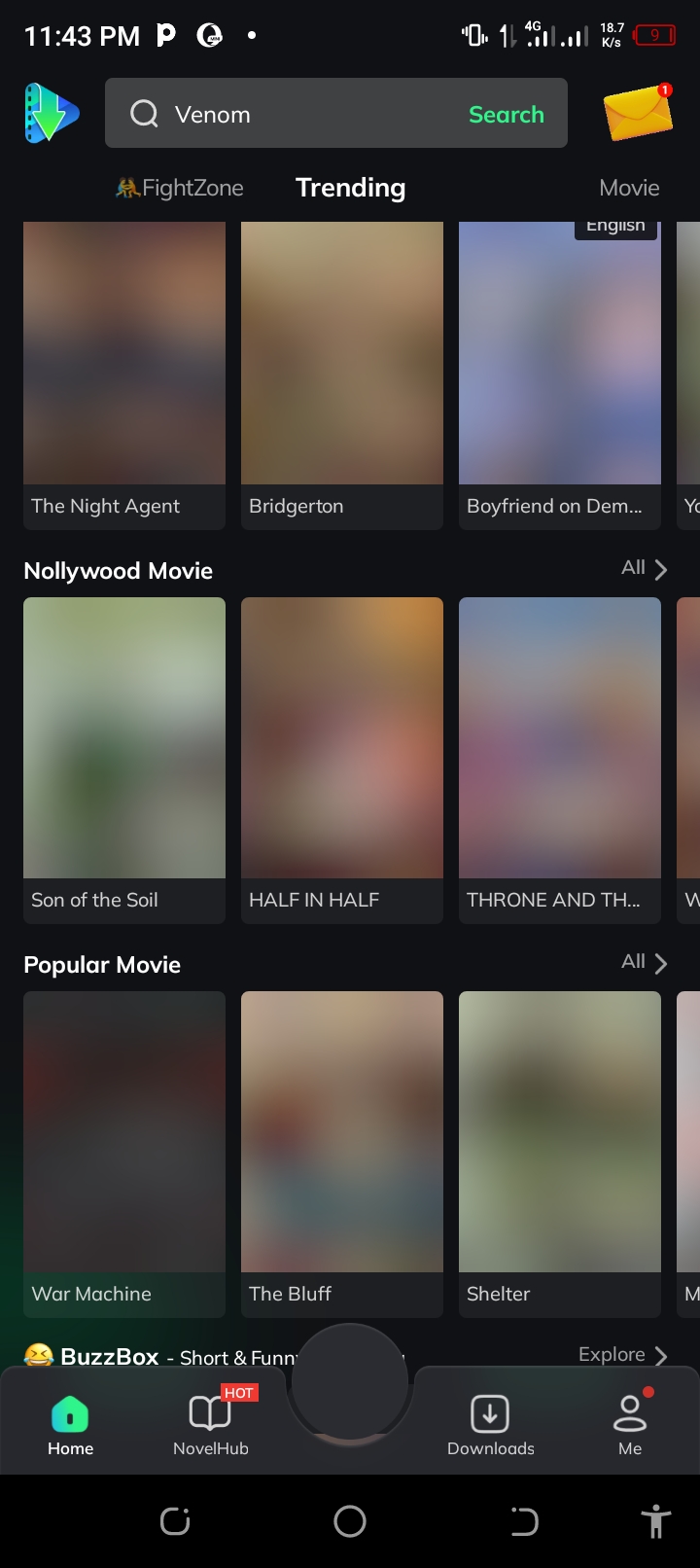
Task: Go to the NovelHub tab
Action: click(x=211, y=1424)
